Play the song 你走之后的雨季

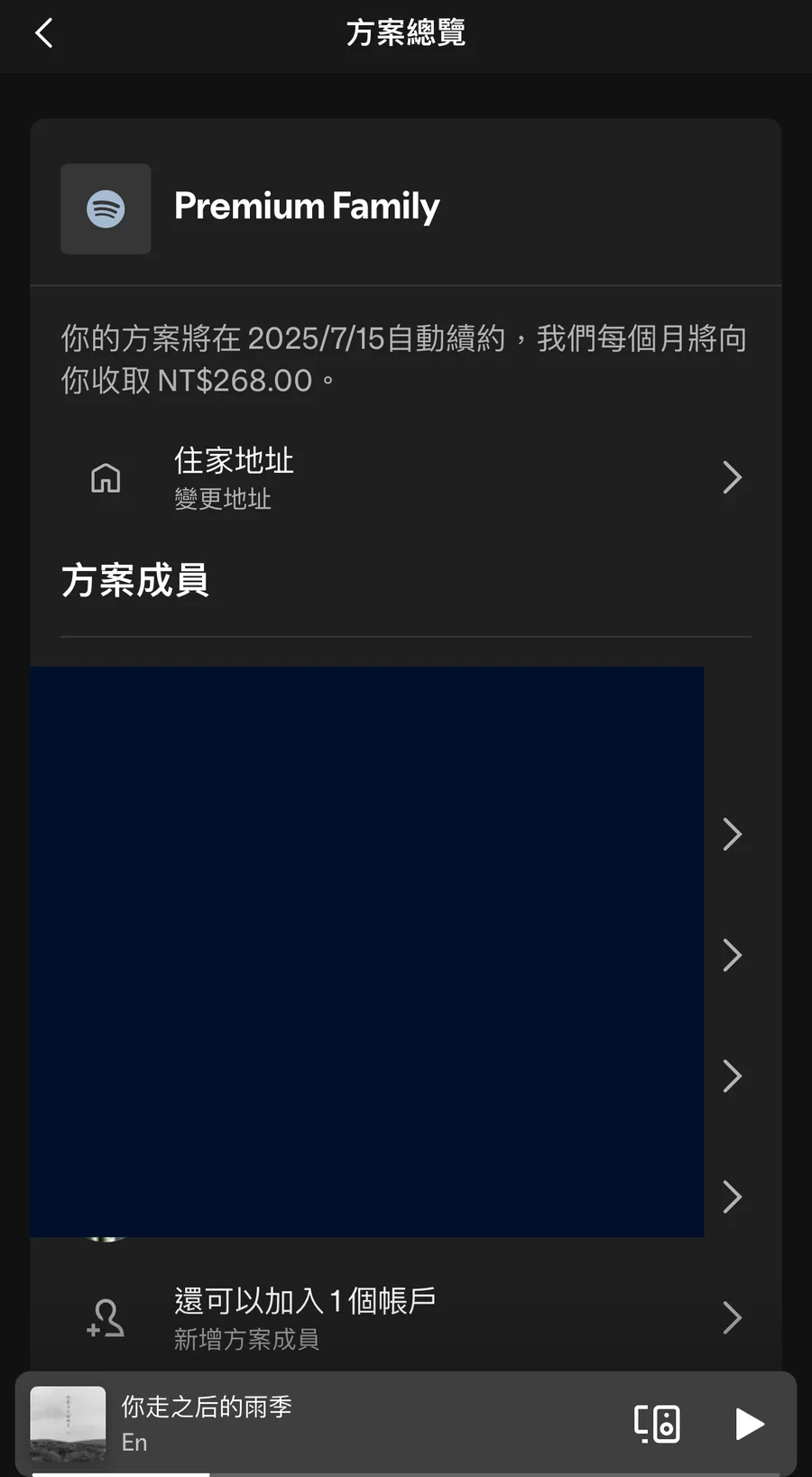pyautogui.click(x=749, y=1424)
